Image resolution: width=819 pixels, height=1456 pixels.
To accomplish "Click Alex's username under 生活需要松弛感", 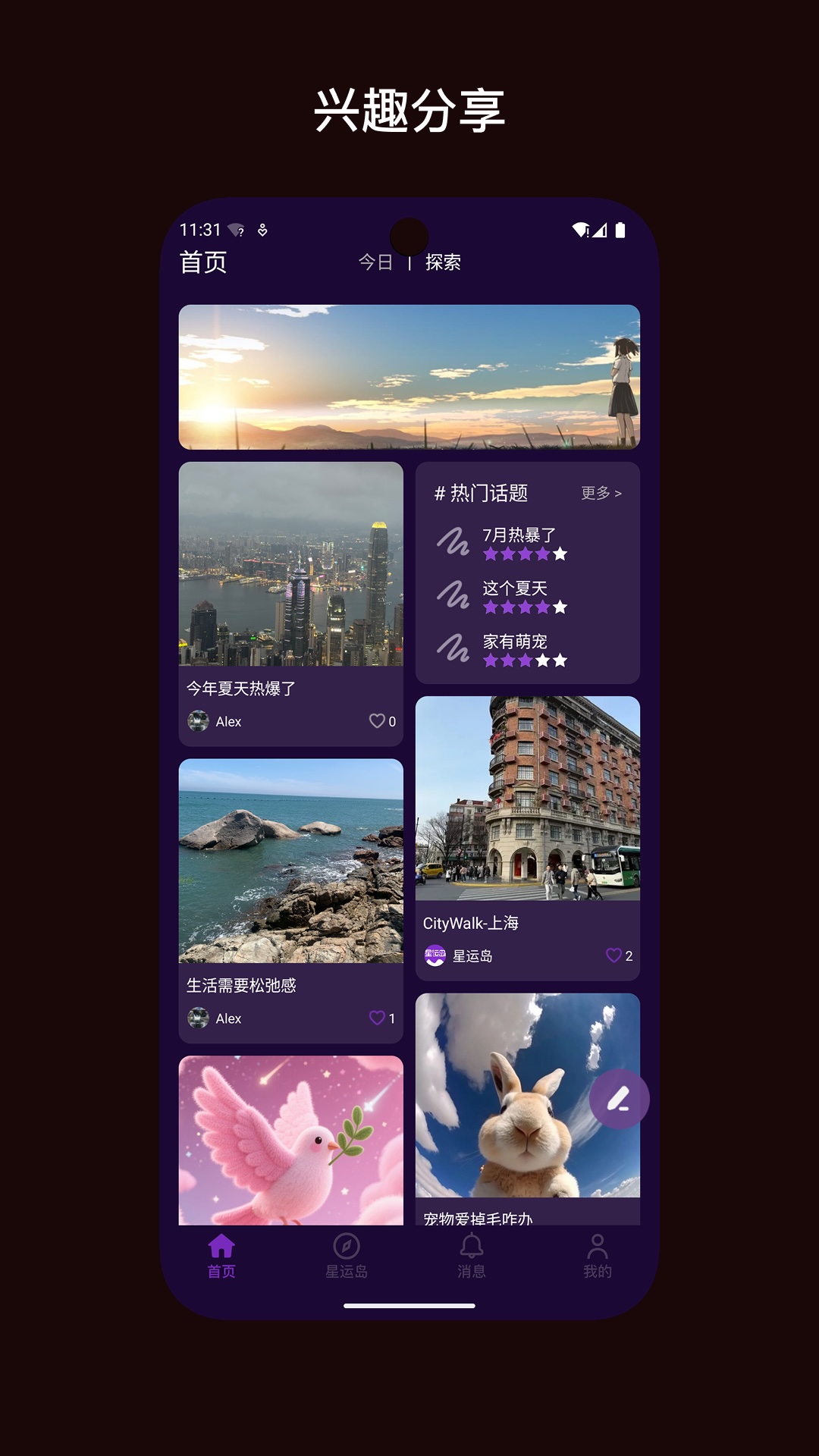I will (x=230, y=1018).
